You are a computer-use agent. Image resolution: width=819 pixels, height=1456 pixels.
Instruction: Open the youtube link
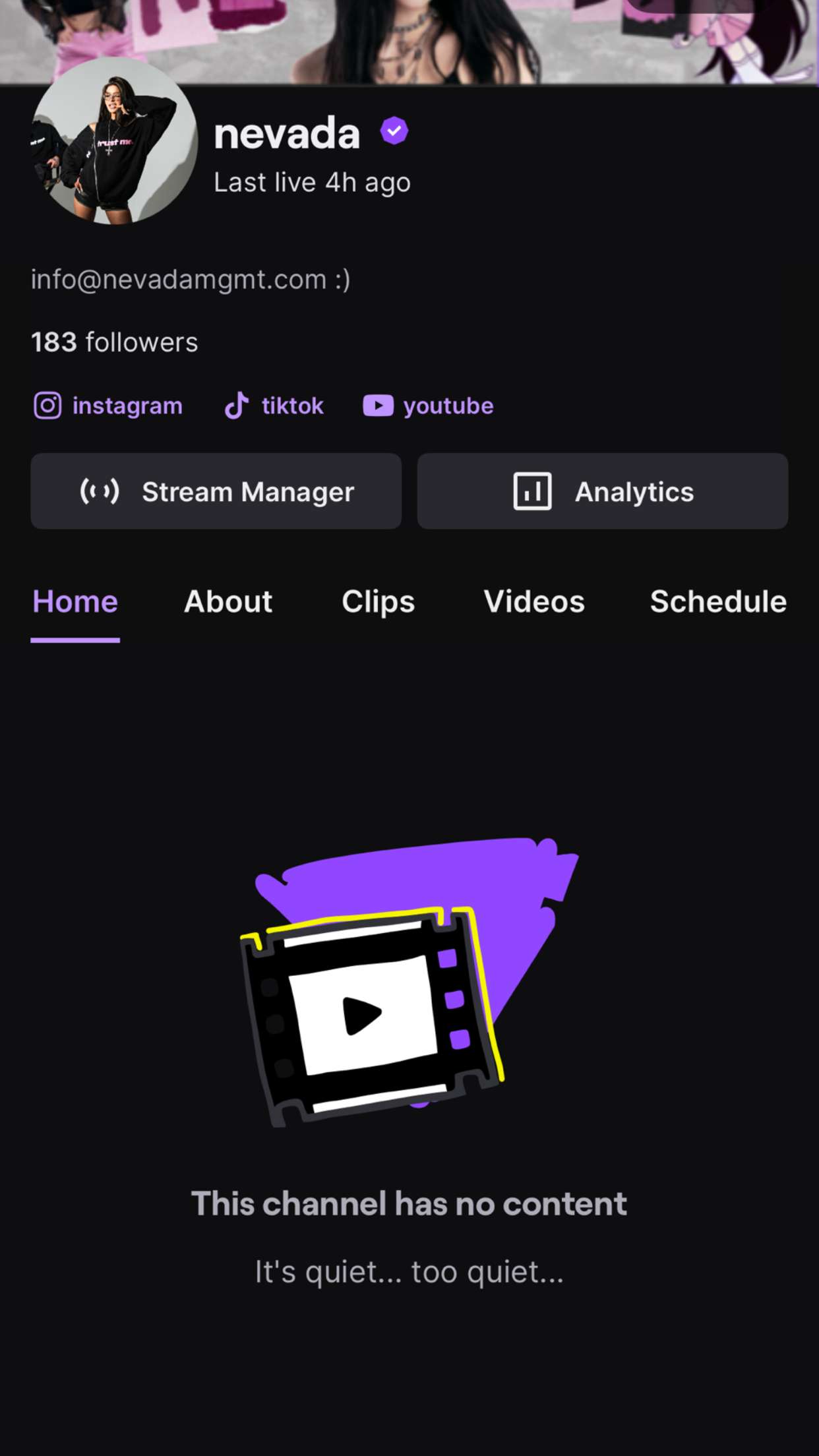[429, 406]
